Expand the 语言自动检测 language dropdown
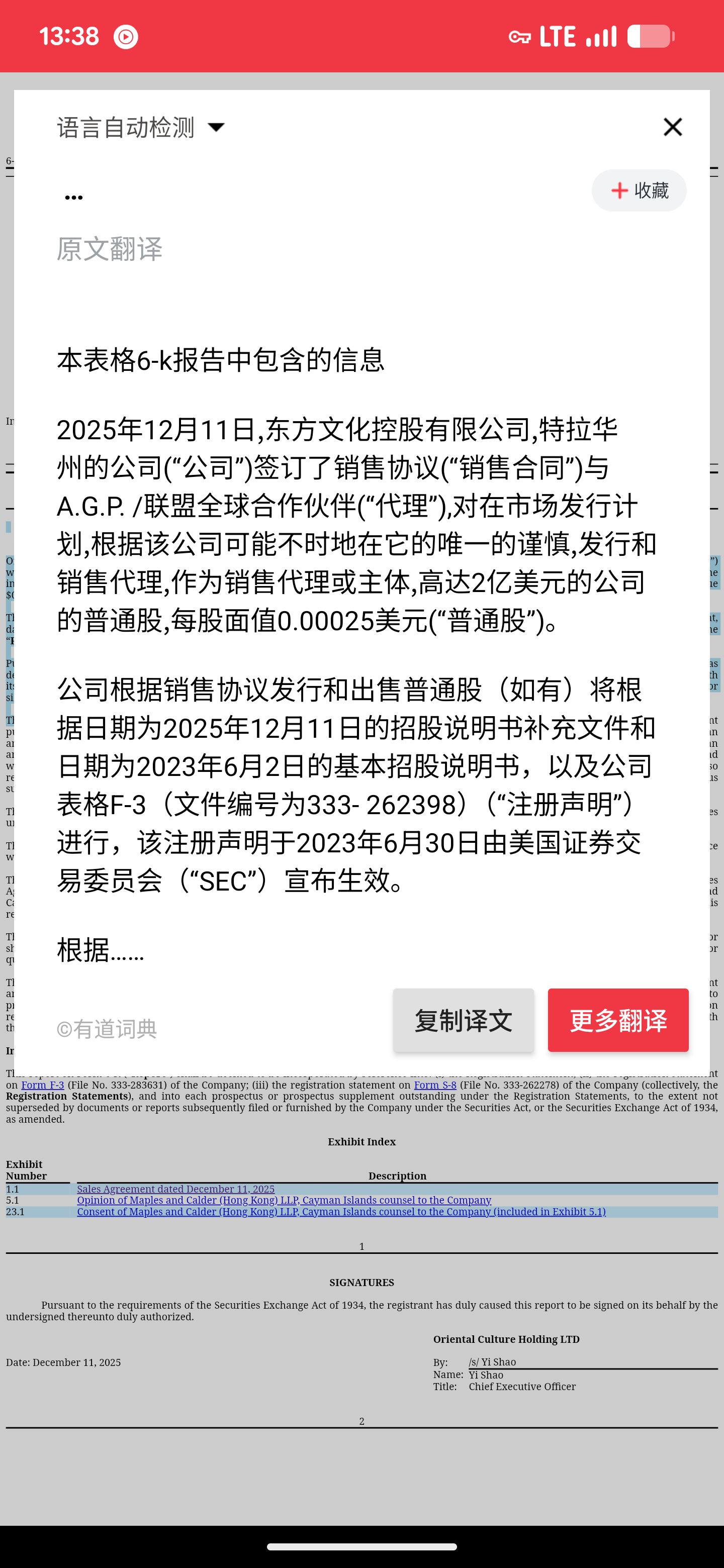Screen dimensions: 724x1568 tap(141, 127)
